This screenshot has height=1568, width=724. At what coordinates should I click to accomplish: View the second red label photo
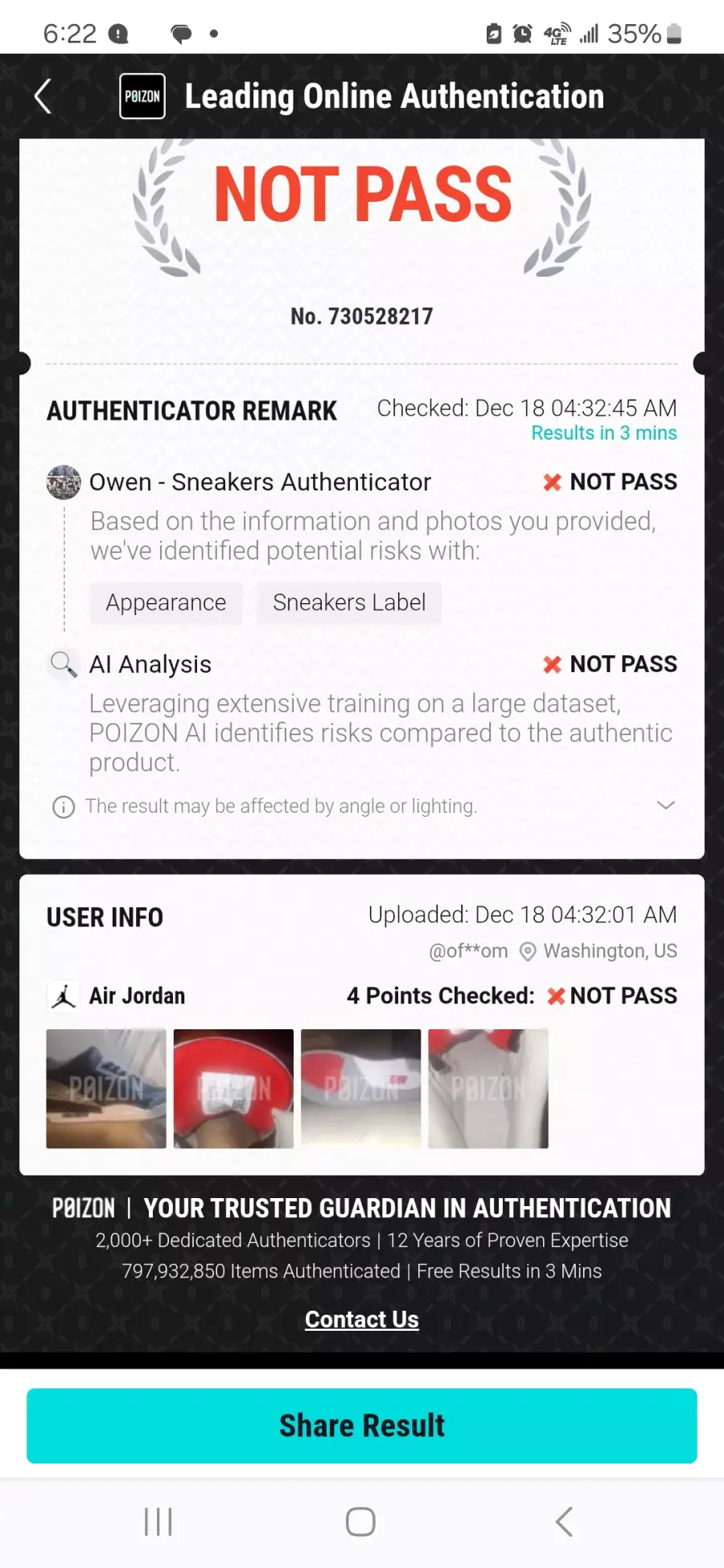(233, 1088)
